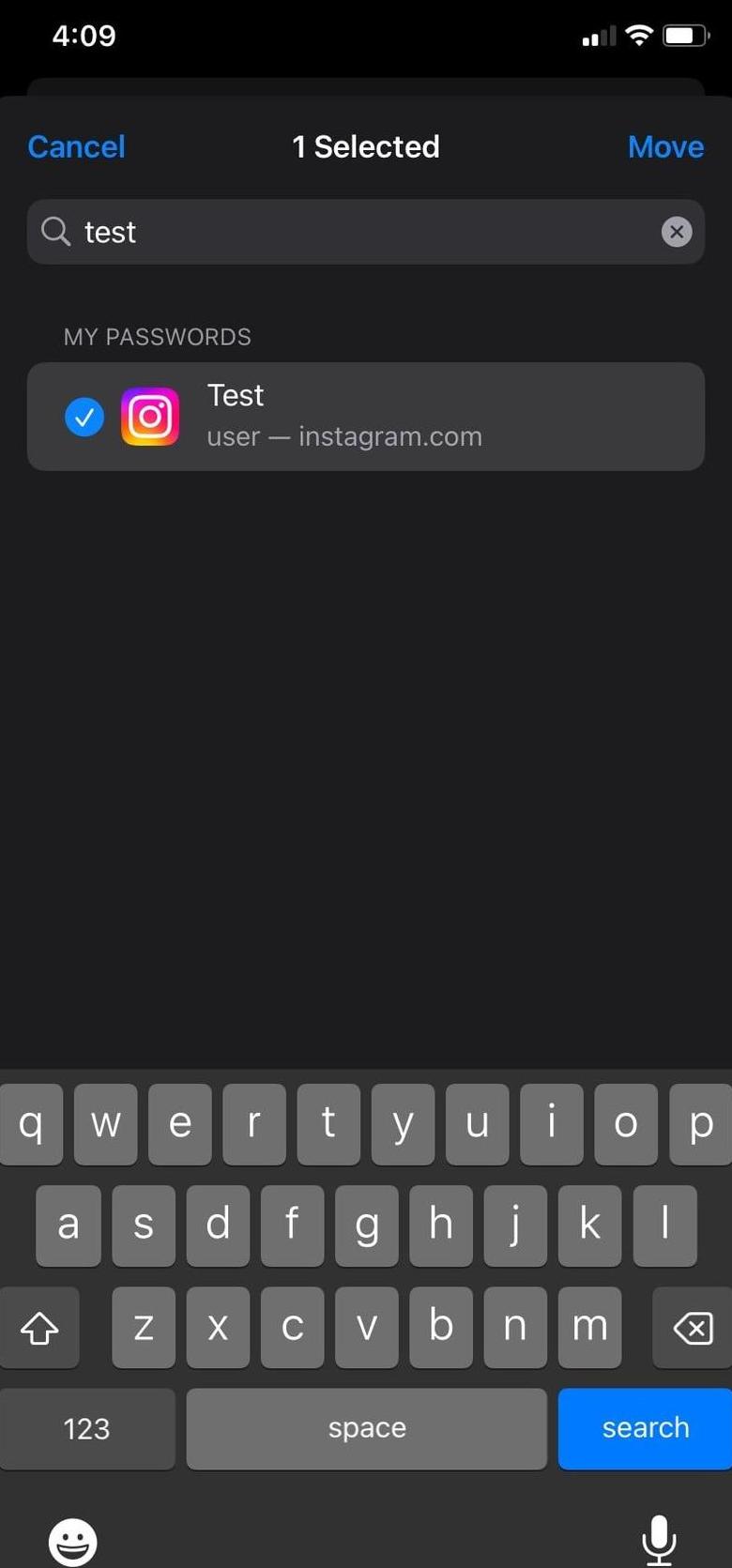Switch keyboard to 123 numbers
The image size is (732, 1568).
(x=86, y=1428)
